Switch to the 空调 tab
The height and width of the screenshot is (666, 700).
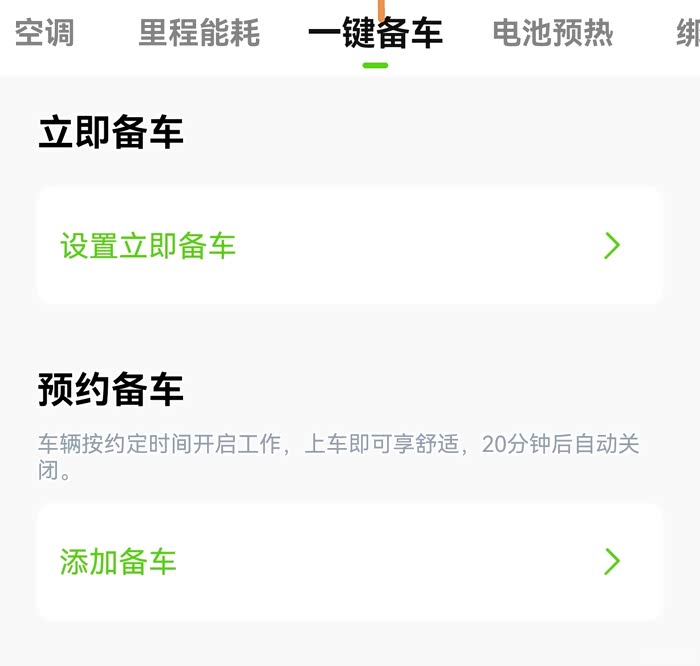(44, 33)
